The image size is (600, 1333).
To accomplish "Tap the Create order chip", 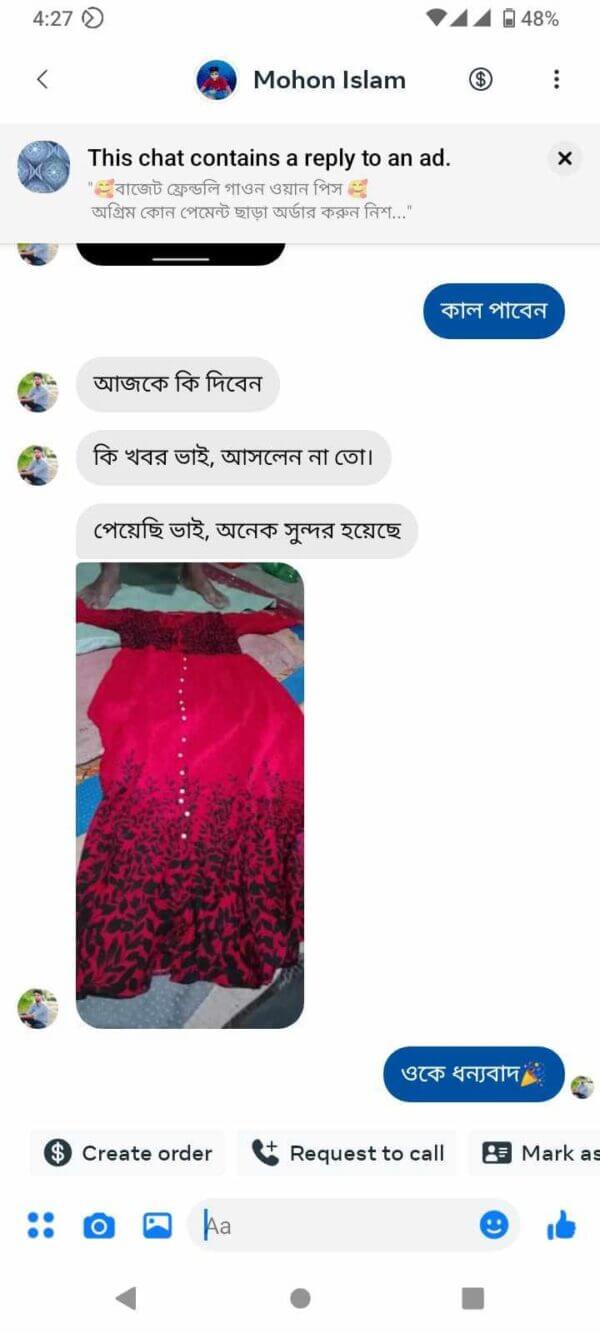I will click(128, 1153).
